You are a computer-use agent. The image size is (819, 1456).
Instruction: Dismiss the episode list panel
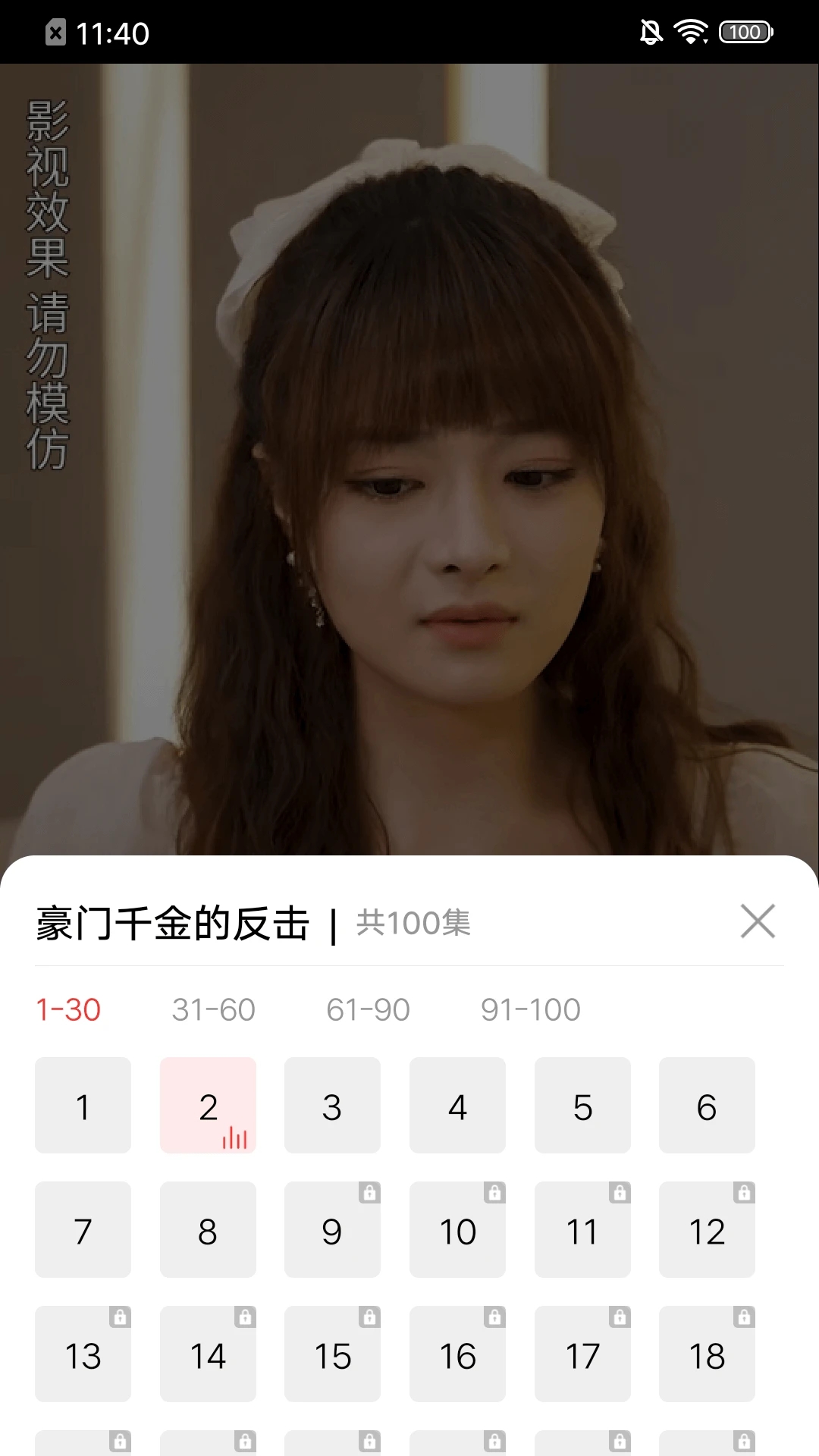click(758, 921)
